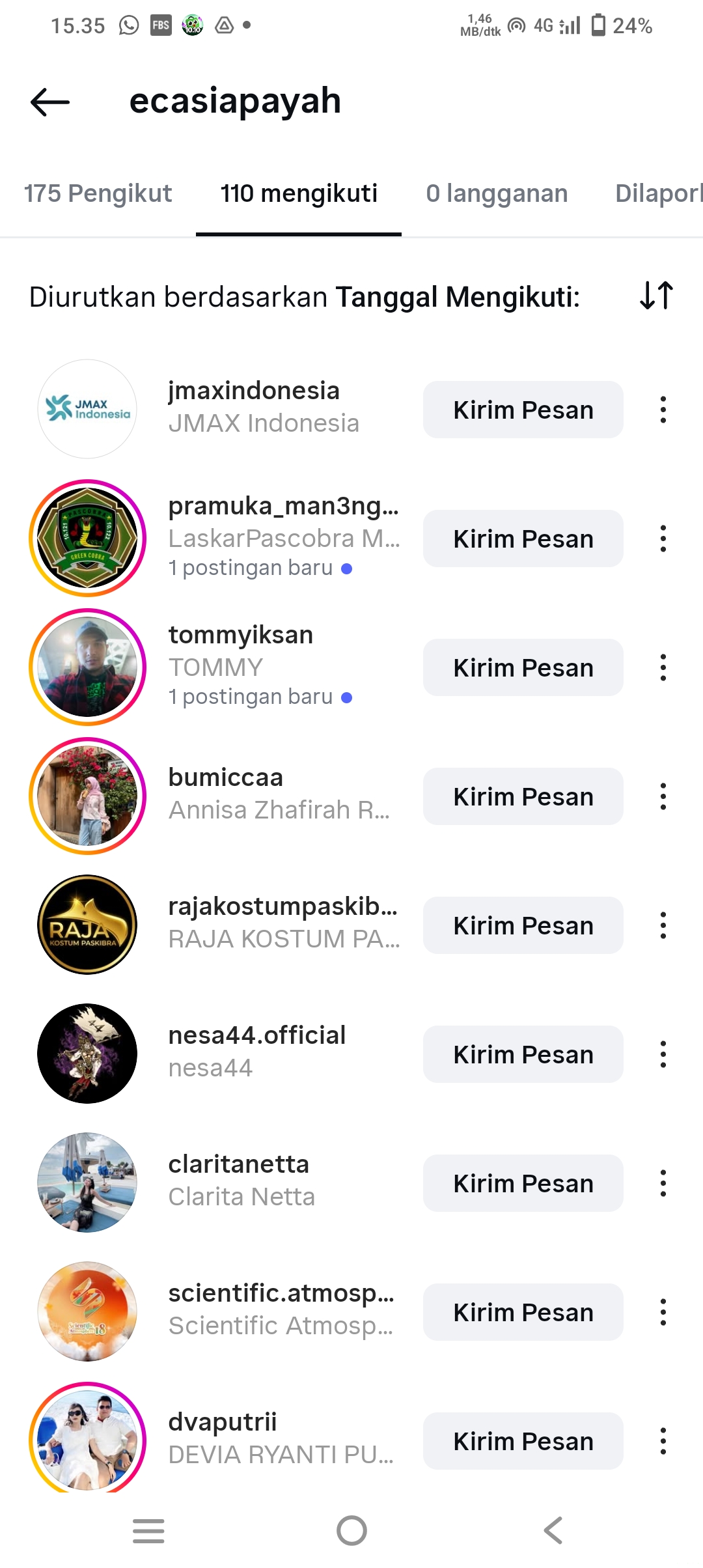703x1568 pixels.
Task: Open the nesa44.official profile
Action: pyautogui.click(x=256, y=1035)
